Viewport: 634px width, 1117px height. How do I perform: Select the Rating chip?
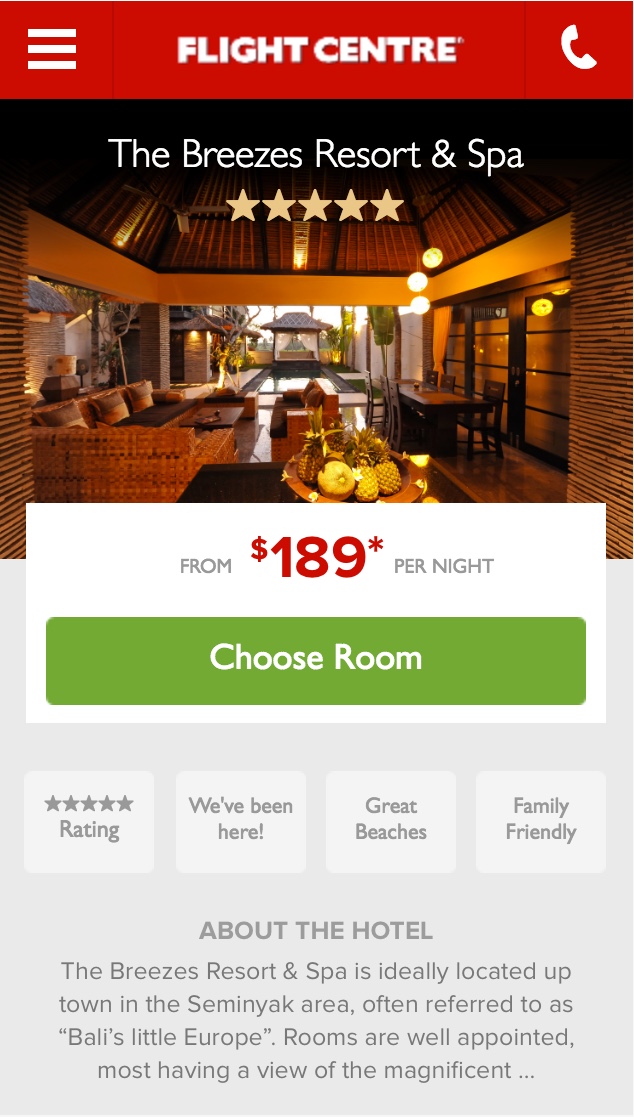coord(89,821)
